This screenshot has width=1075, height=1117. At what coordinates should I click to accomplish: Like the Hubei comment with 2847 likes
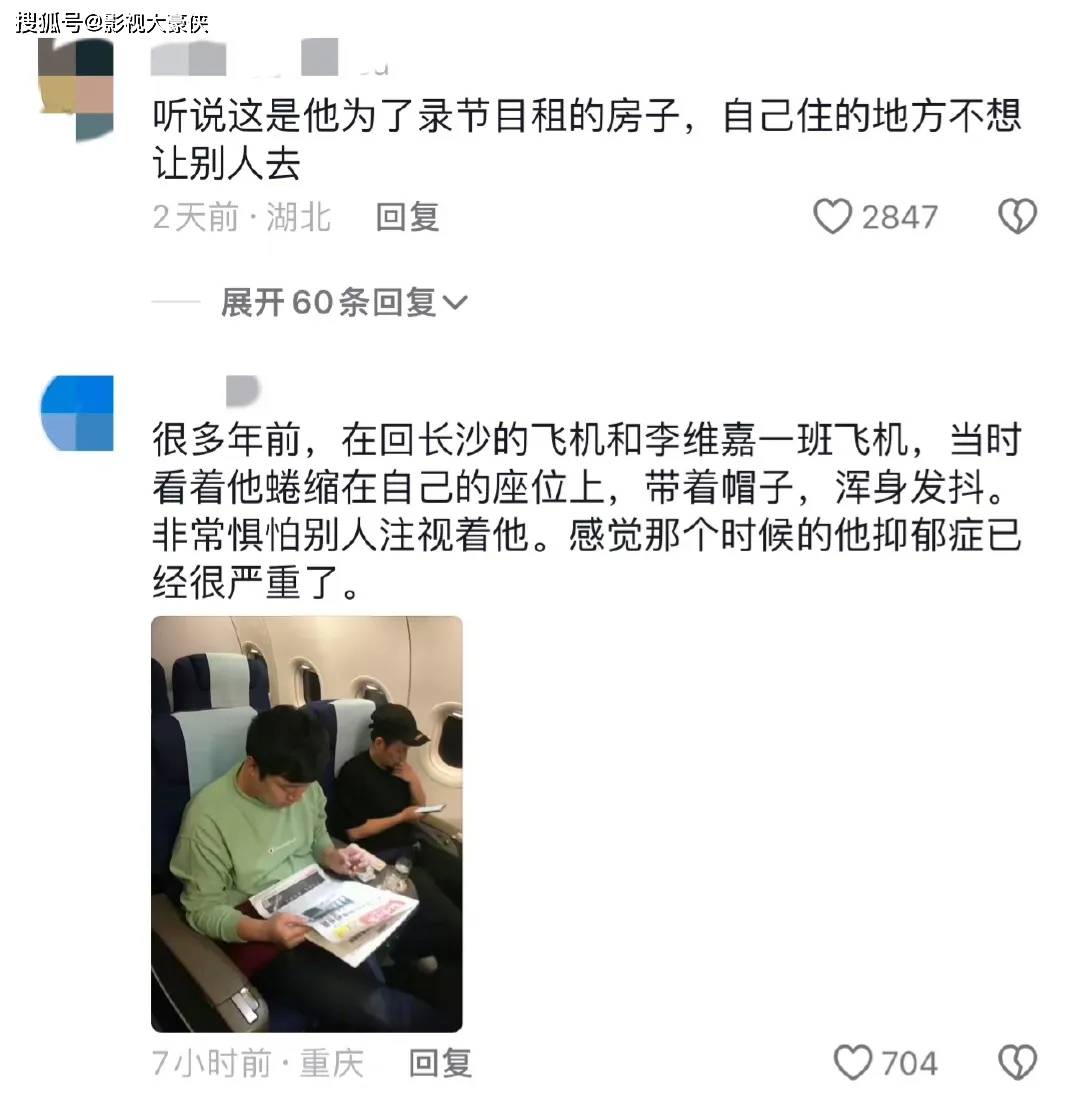[x=832, y=217]
